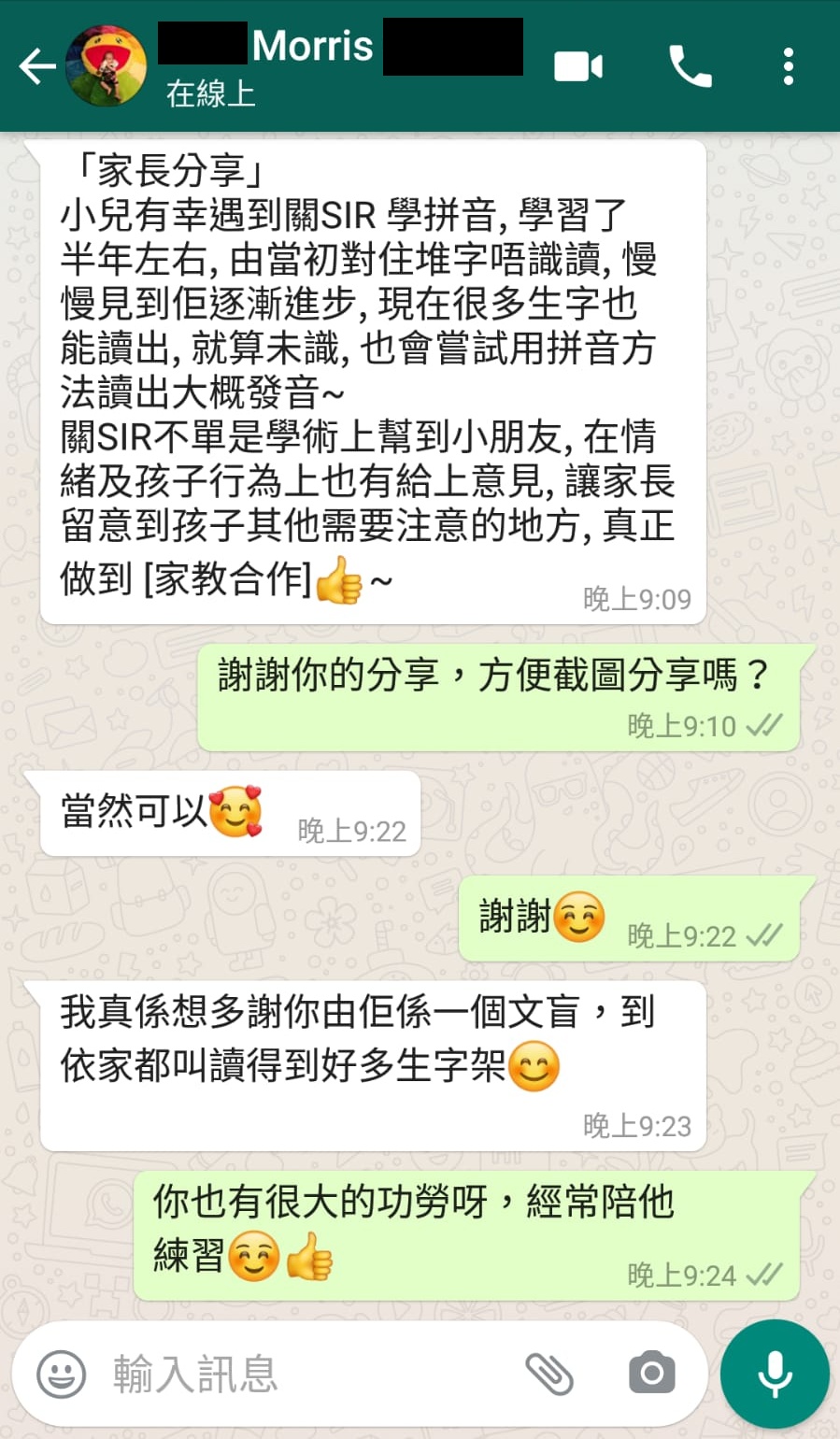This screenshot has height=1439, width=840.
Task: Open the overflow menu
Action: coord(789,67)
